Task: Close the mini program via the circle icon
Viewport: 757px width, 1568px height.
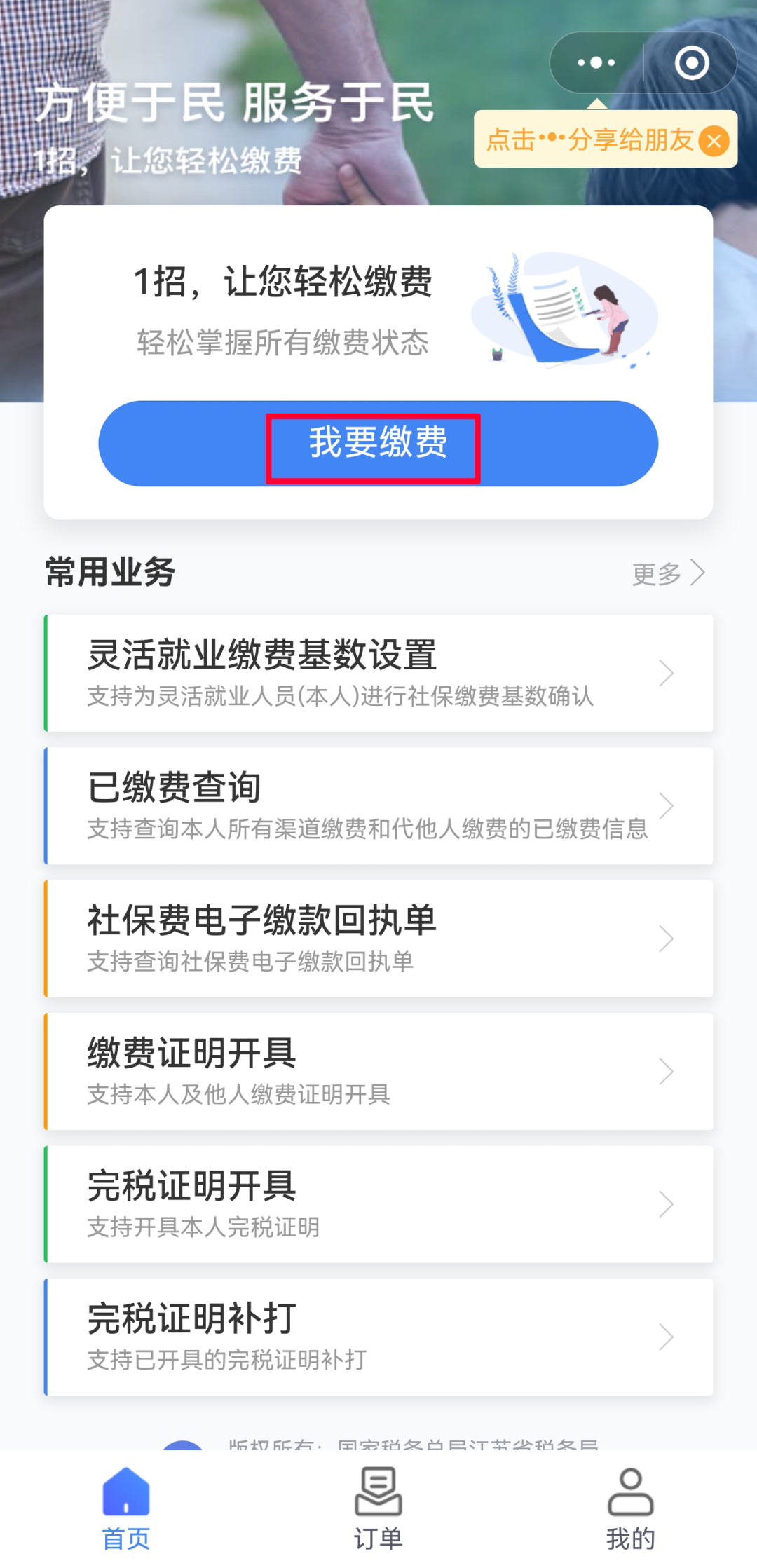Action: click(x=691, y=63)
